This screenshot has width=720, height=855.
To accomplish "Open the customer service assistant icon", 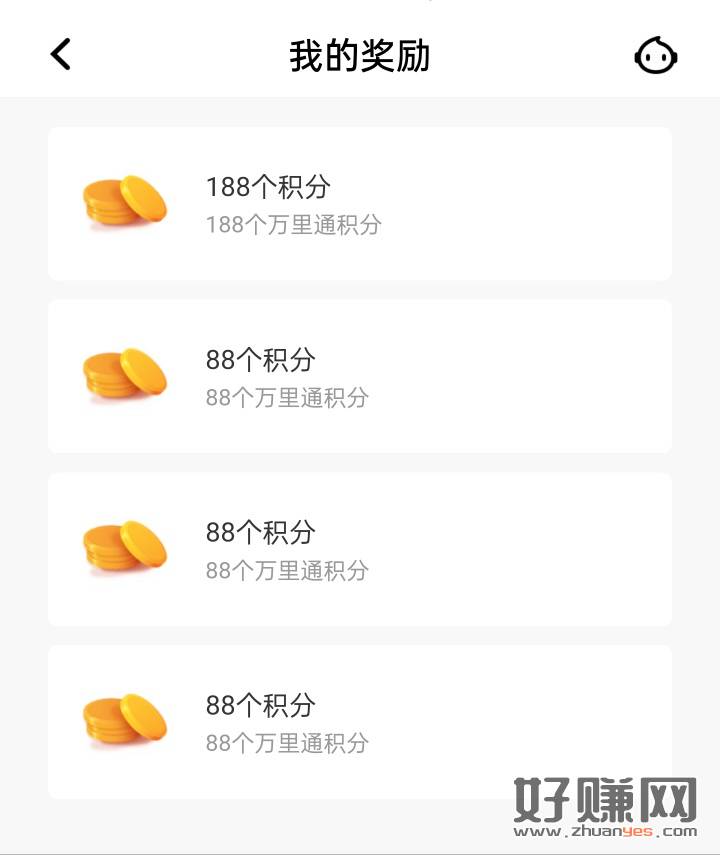I will [x=656, y=55].
